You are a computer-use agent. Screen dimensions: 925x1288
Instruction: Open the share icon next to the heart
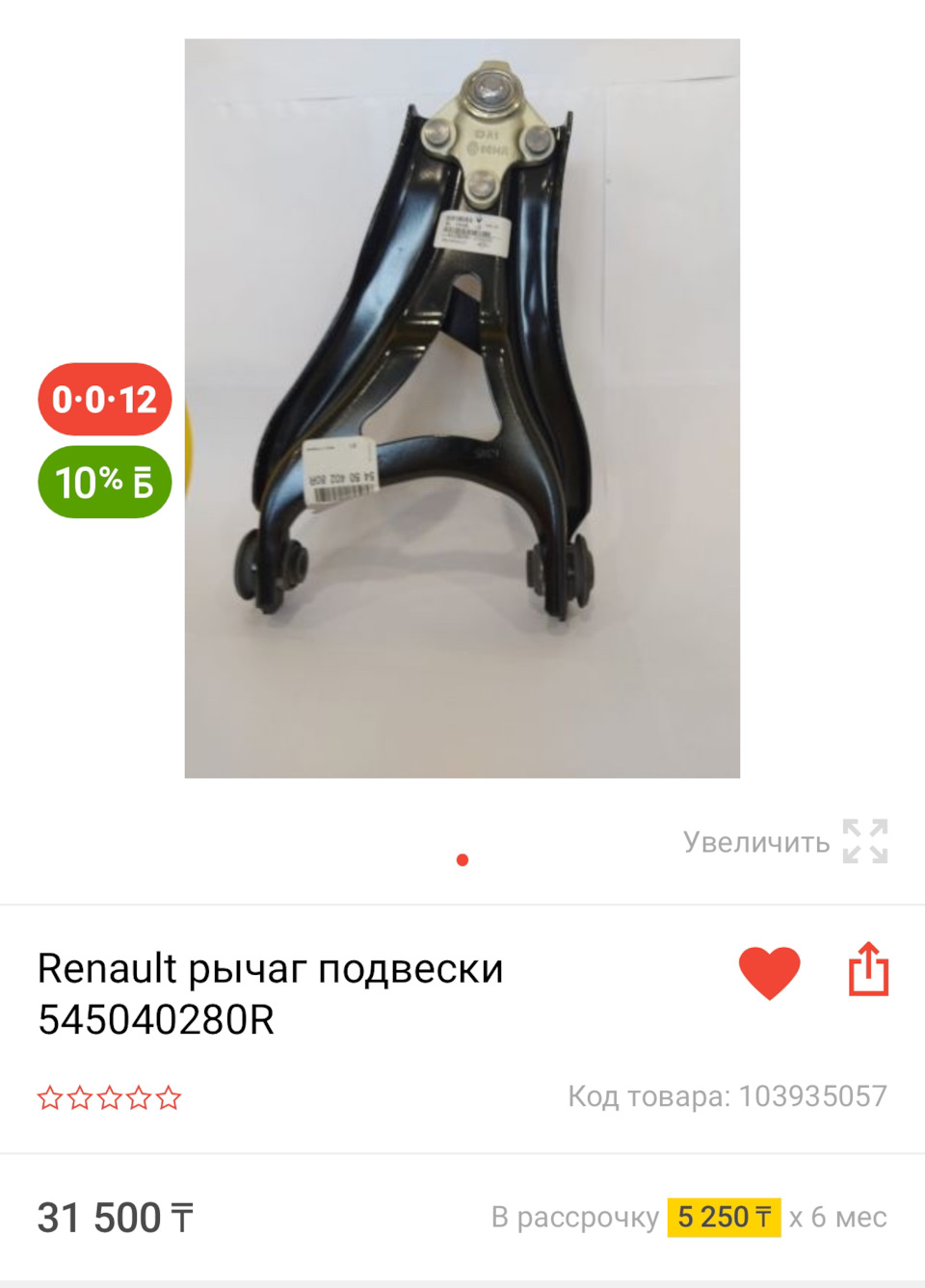pos(866,971)
